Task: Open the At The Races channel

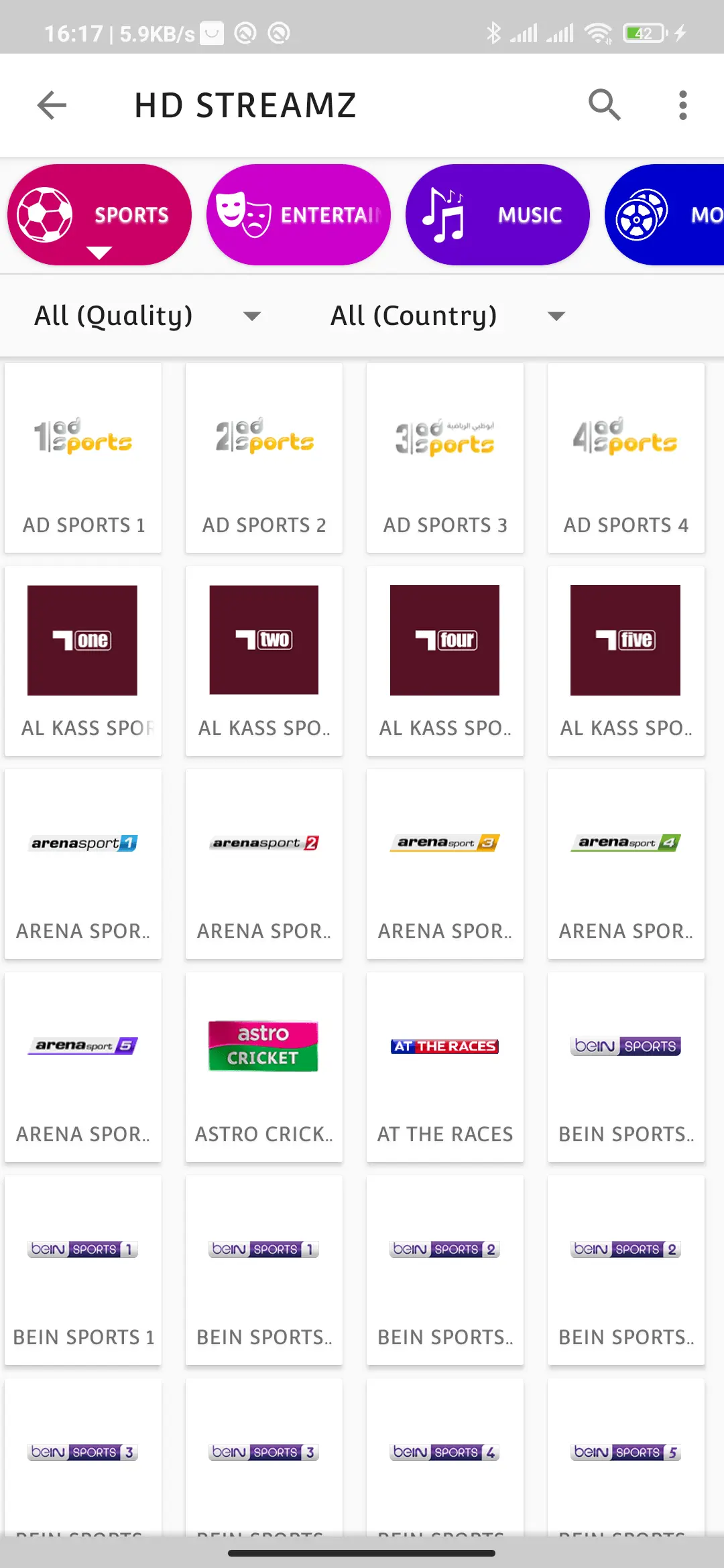Action: (445, 1067)
